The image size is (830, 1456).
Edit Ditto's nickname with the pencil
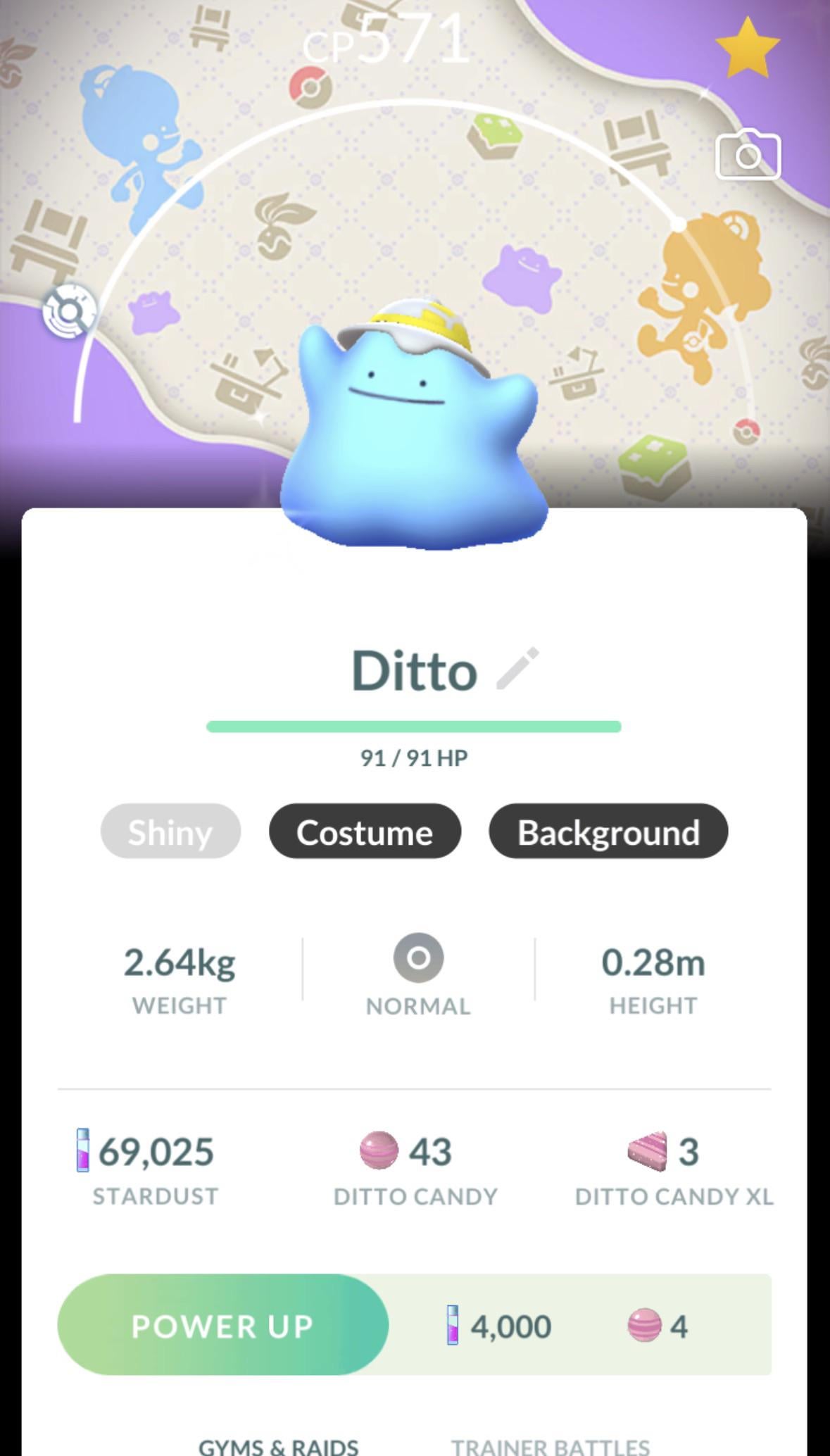click(x=517, y=668)
